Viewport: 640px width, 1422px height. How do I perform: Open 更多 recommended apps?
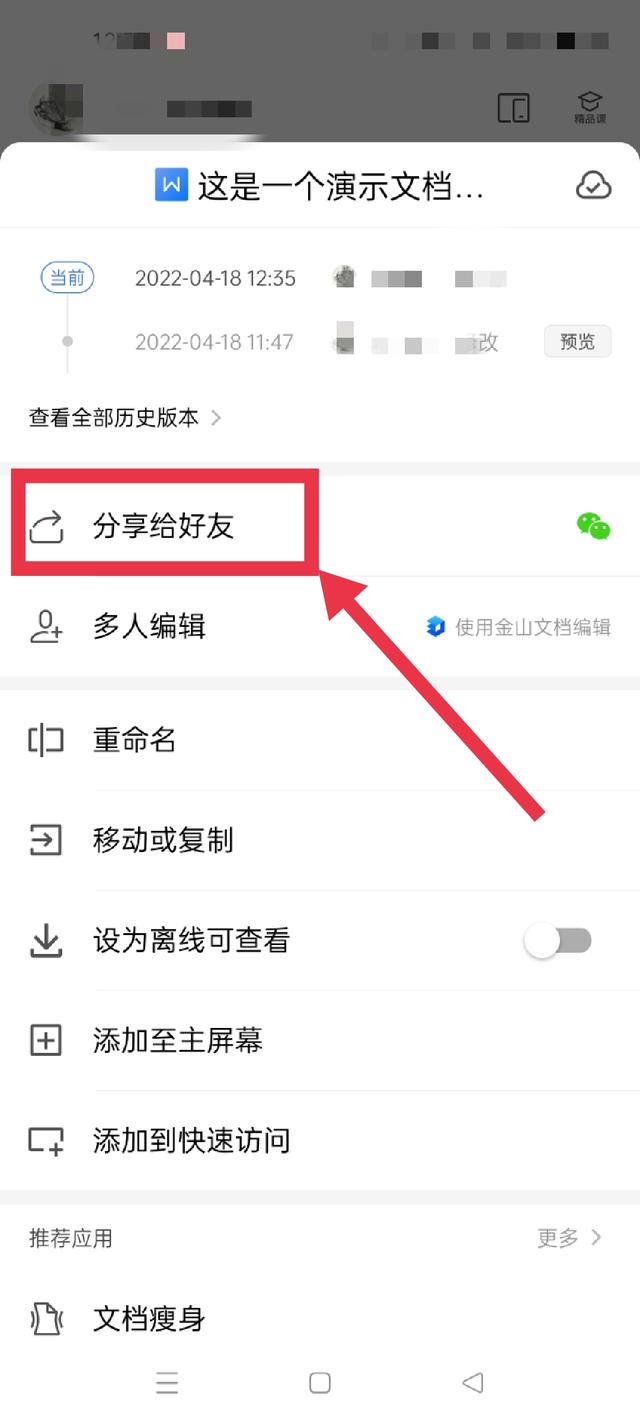click(x=569, y=1238)
